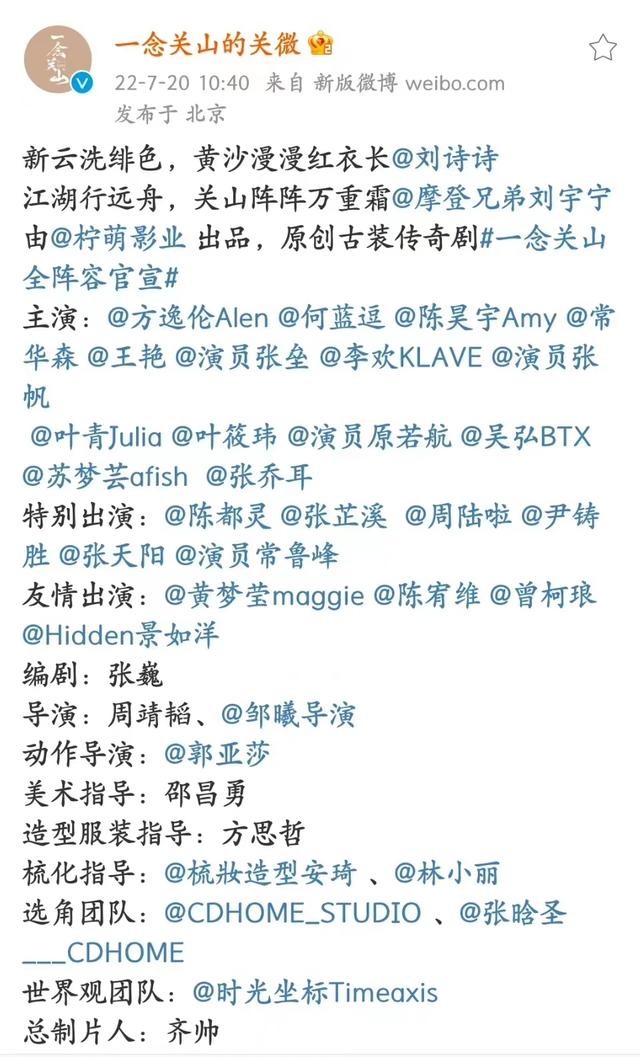Open the #一念关山全阵容官宣# hashtag topic

316,258
